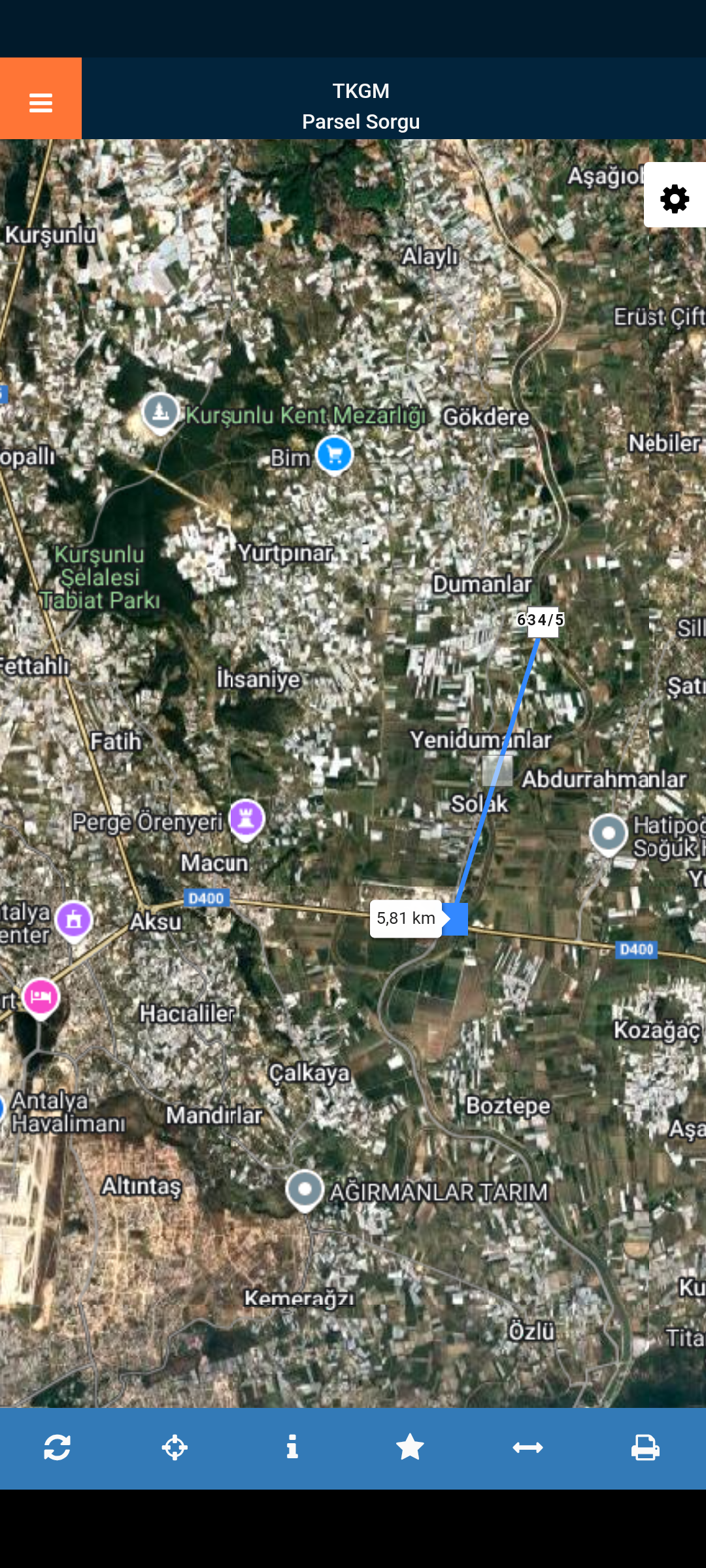Screen dimensions: 706x1568
Task: Tap the Bim store marker
Action: click(x=334, y=454)
